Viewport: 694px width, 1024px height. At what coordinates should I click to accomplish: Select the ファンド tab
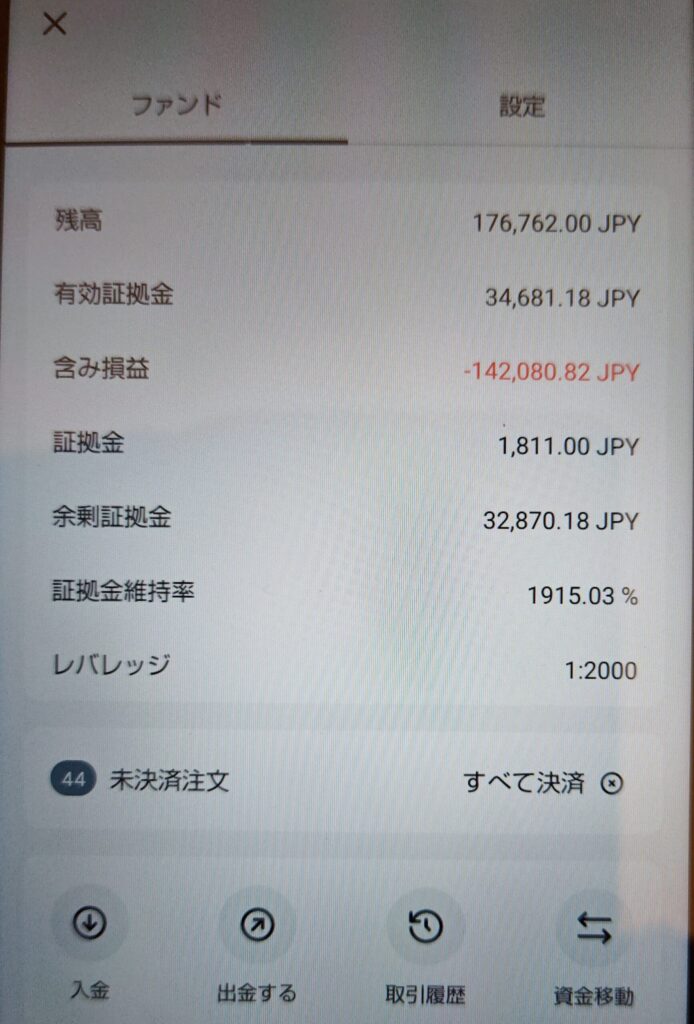pyautogui.click(x=176, y=106)
